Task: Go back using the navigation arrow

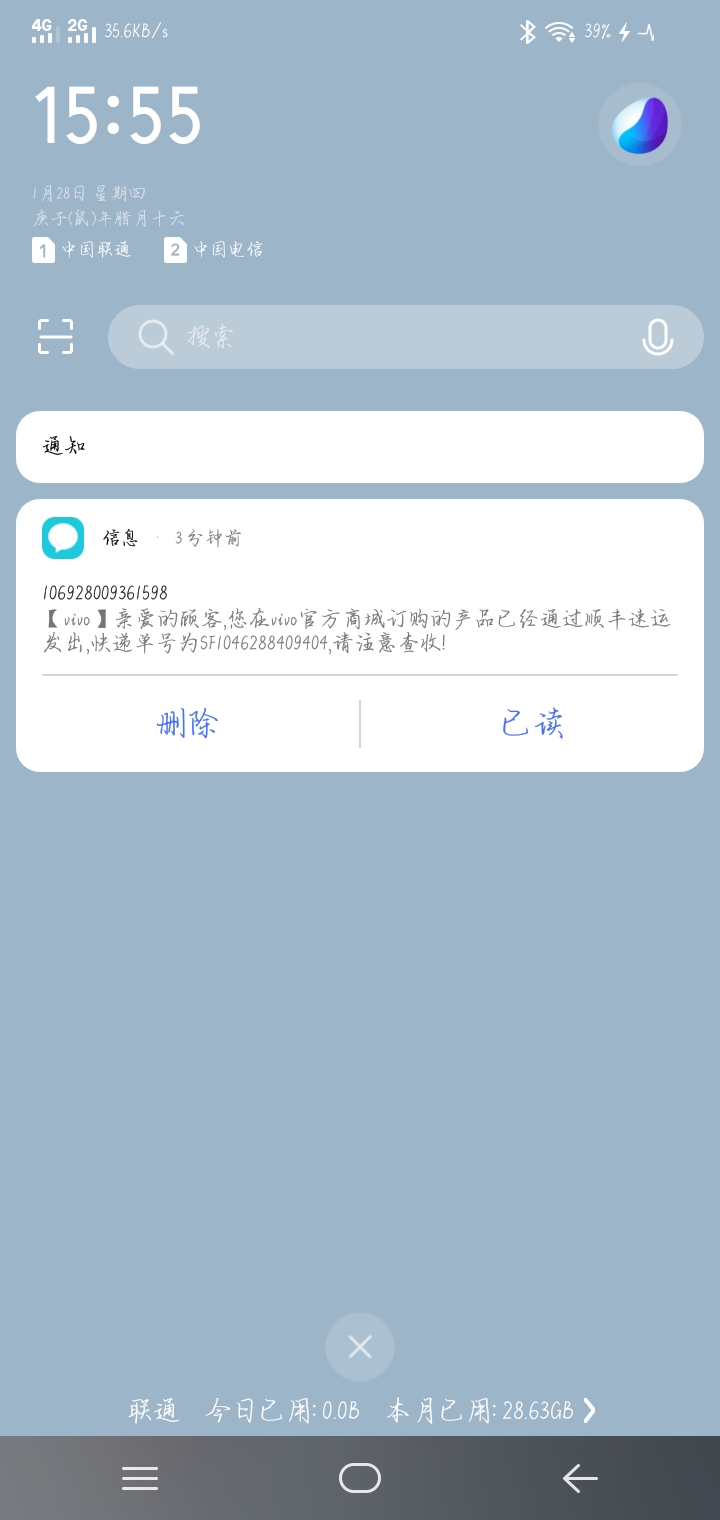Action: pyautogui.click(x=580, y=1478)
